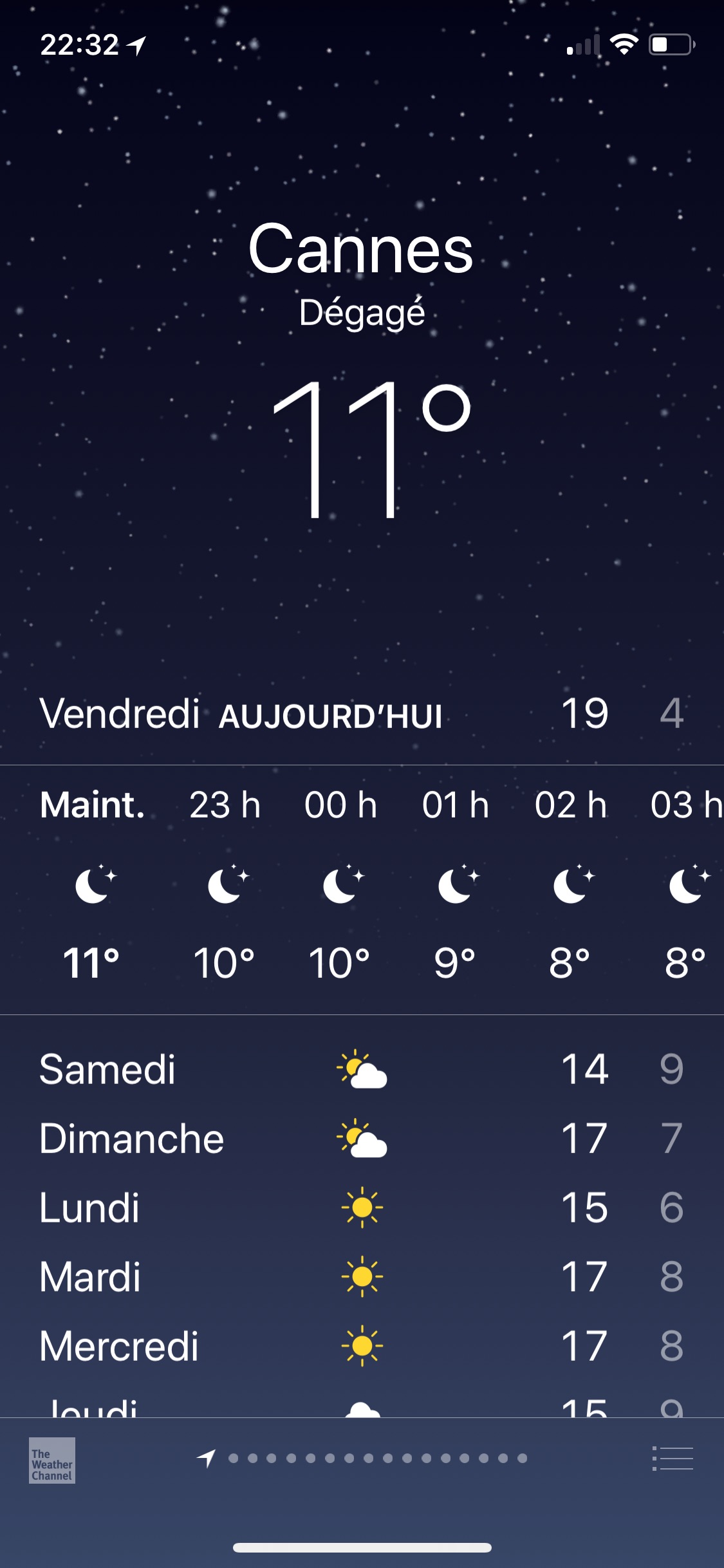
Task: Tap the page indicator dots
Action: [x=362, y=1458]
